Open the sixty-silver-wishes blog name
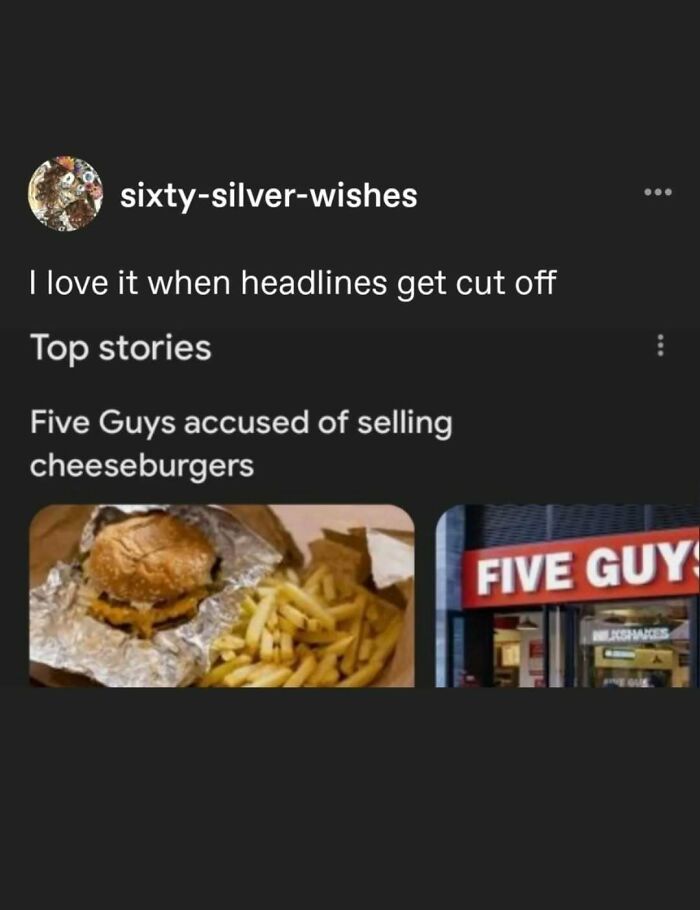This screenshot has width=700, height=910. [x=268, y=196]
